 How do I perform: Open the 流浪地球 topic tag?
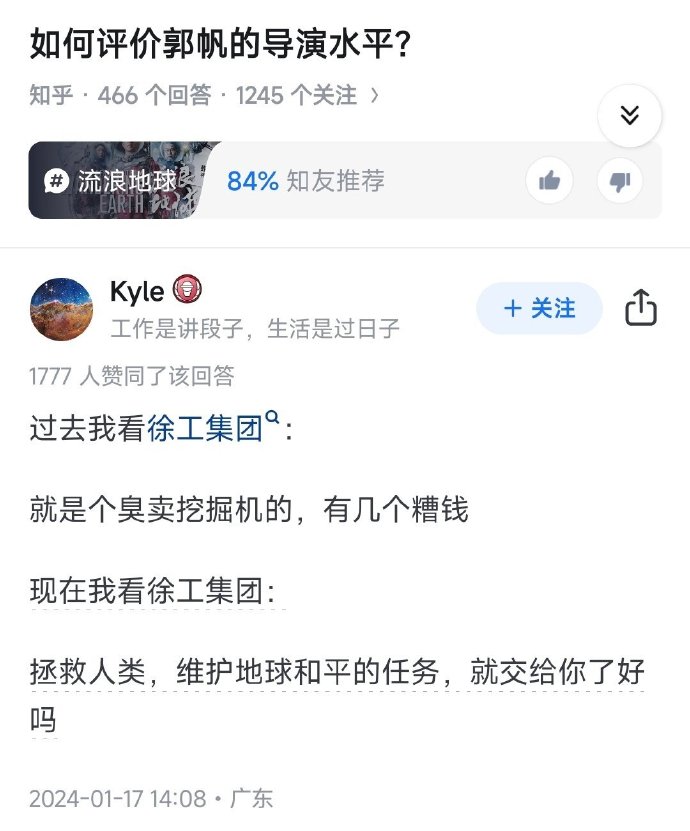[112, 181]
